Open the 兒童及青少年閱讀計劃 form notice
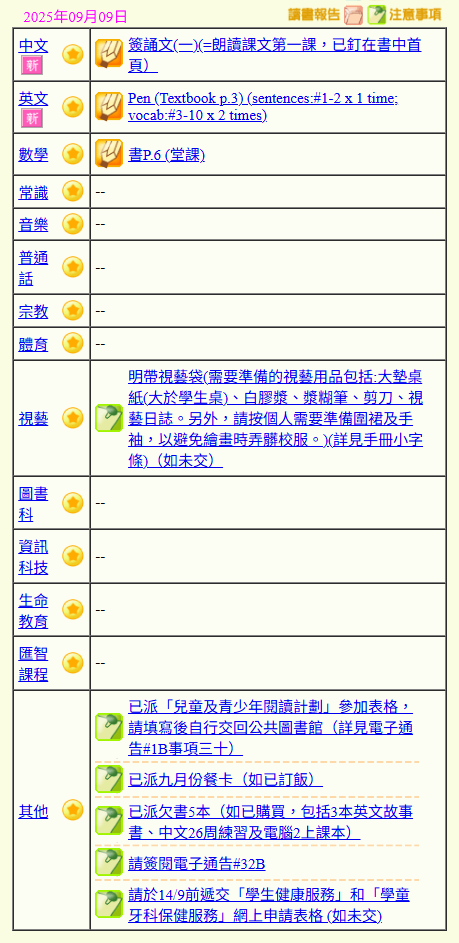The height and width of the screenshot is (943, 459). pos(271,728)
